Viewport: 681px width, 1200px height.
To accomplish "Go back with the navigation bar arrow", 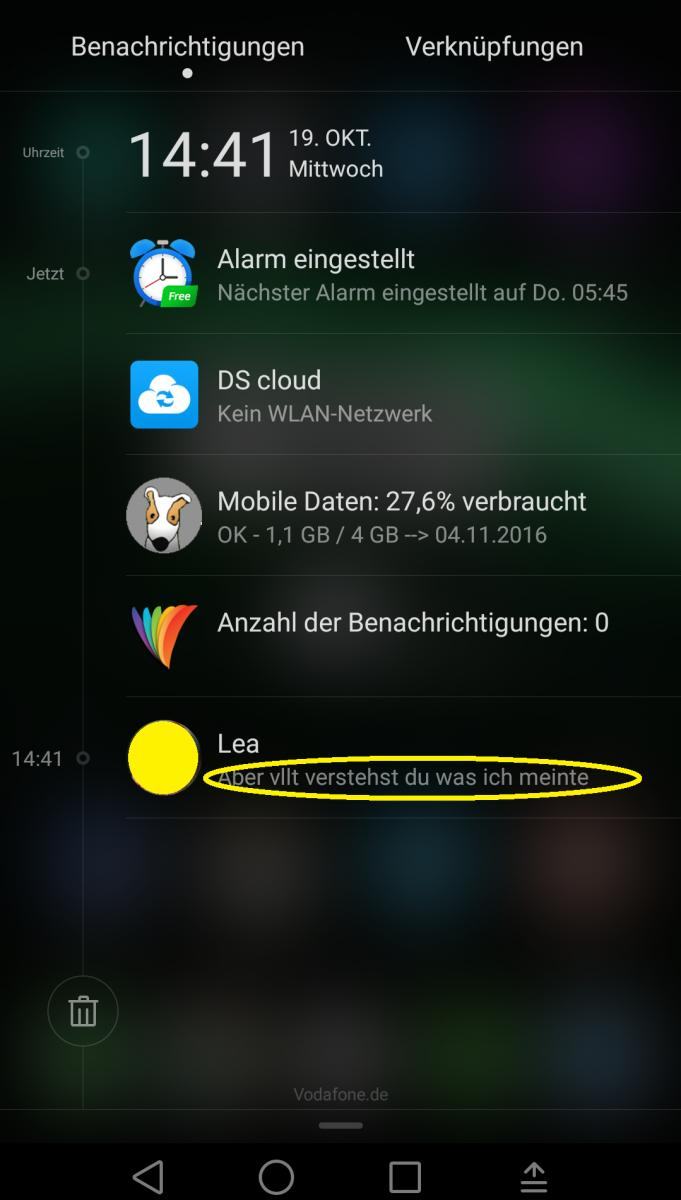I will (148, 1177).
